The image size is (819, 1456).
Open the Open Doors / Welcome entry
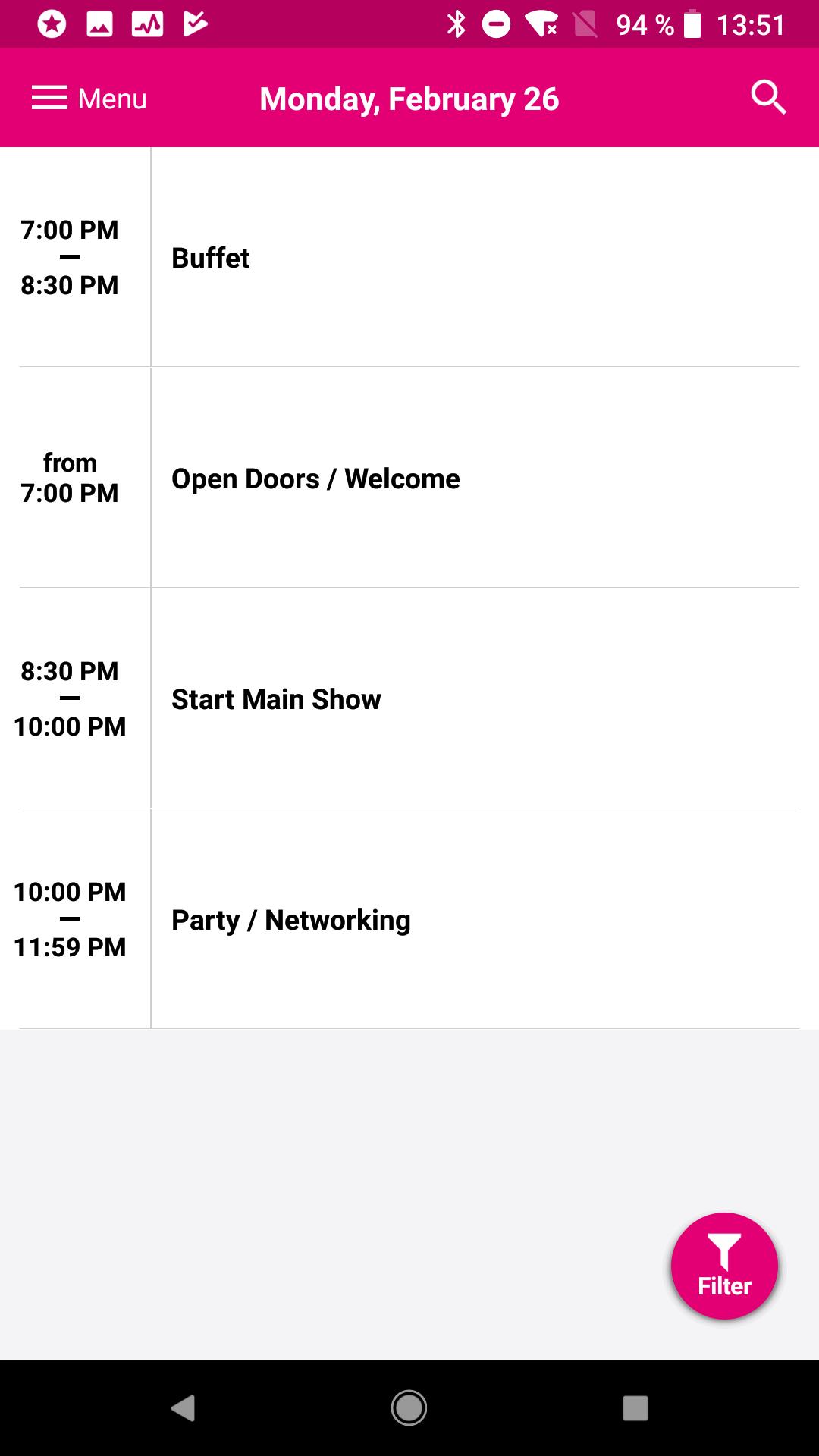tap(409, 479)
